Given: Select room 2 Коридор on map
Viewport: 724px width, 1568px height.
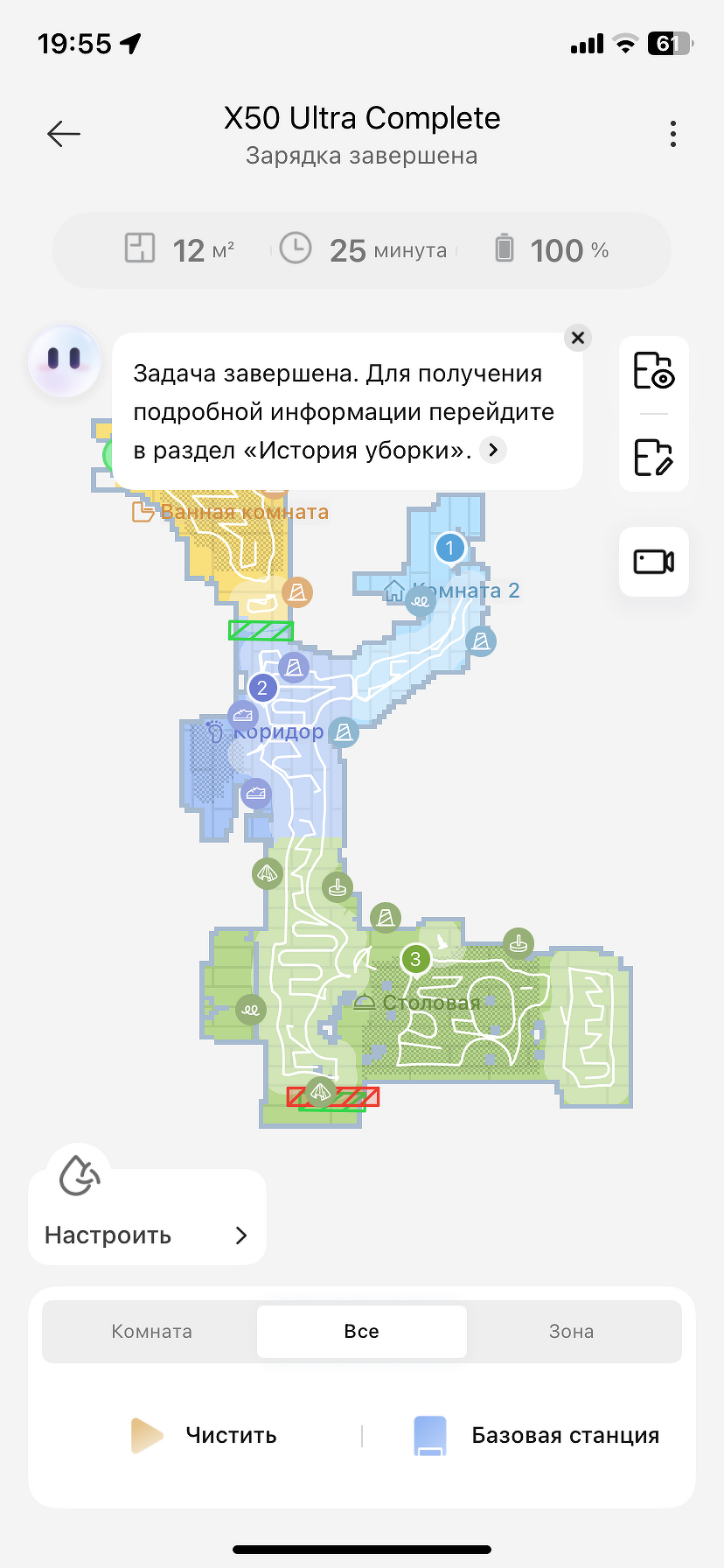Looking at the screenshot, I should (x=262, y=688).
